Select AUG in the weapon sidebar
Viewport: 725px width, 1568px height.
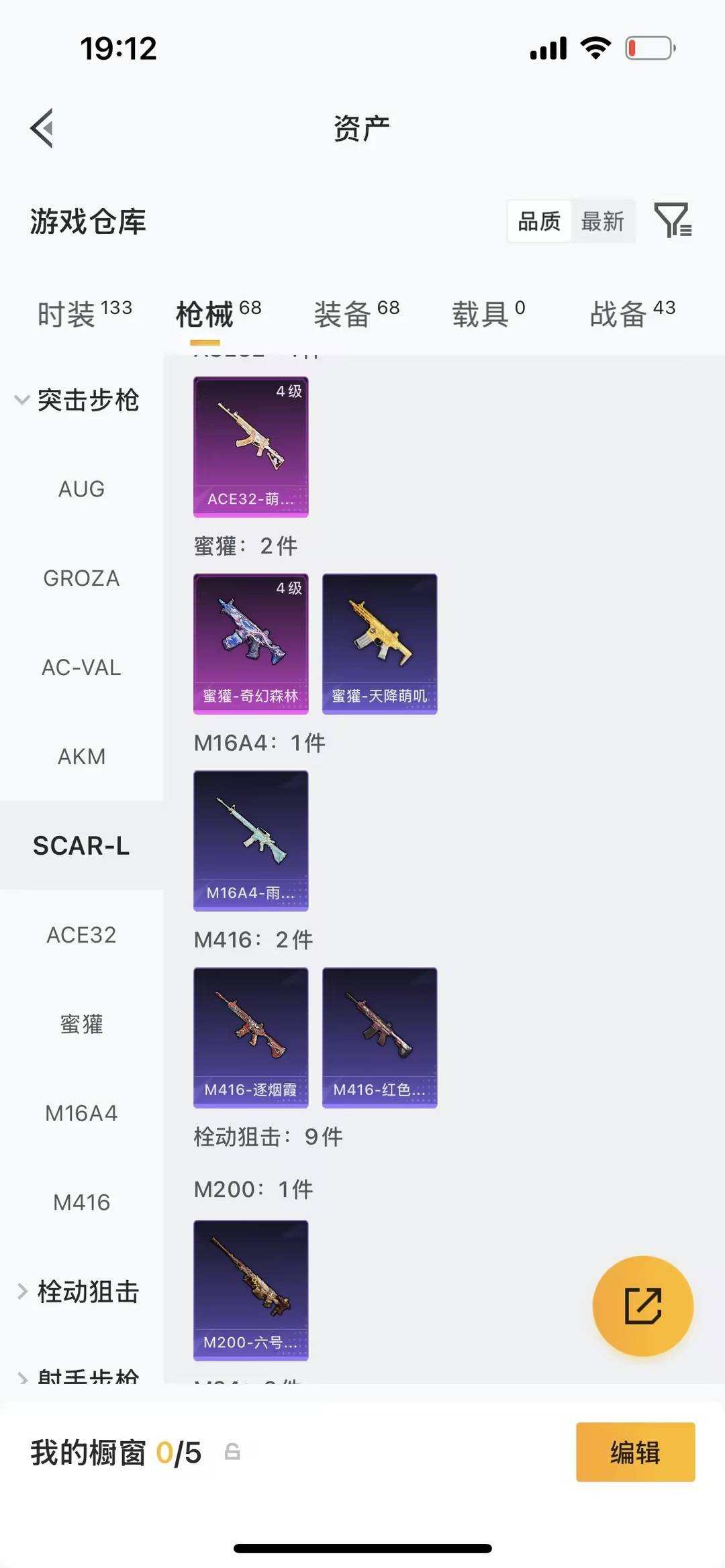point(81,489)
